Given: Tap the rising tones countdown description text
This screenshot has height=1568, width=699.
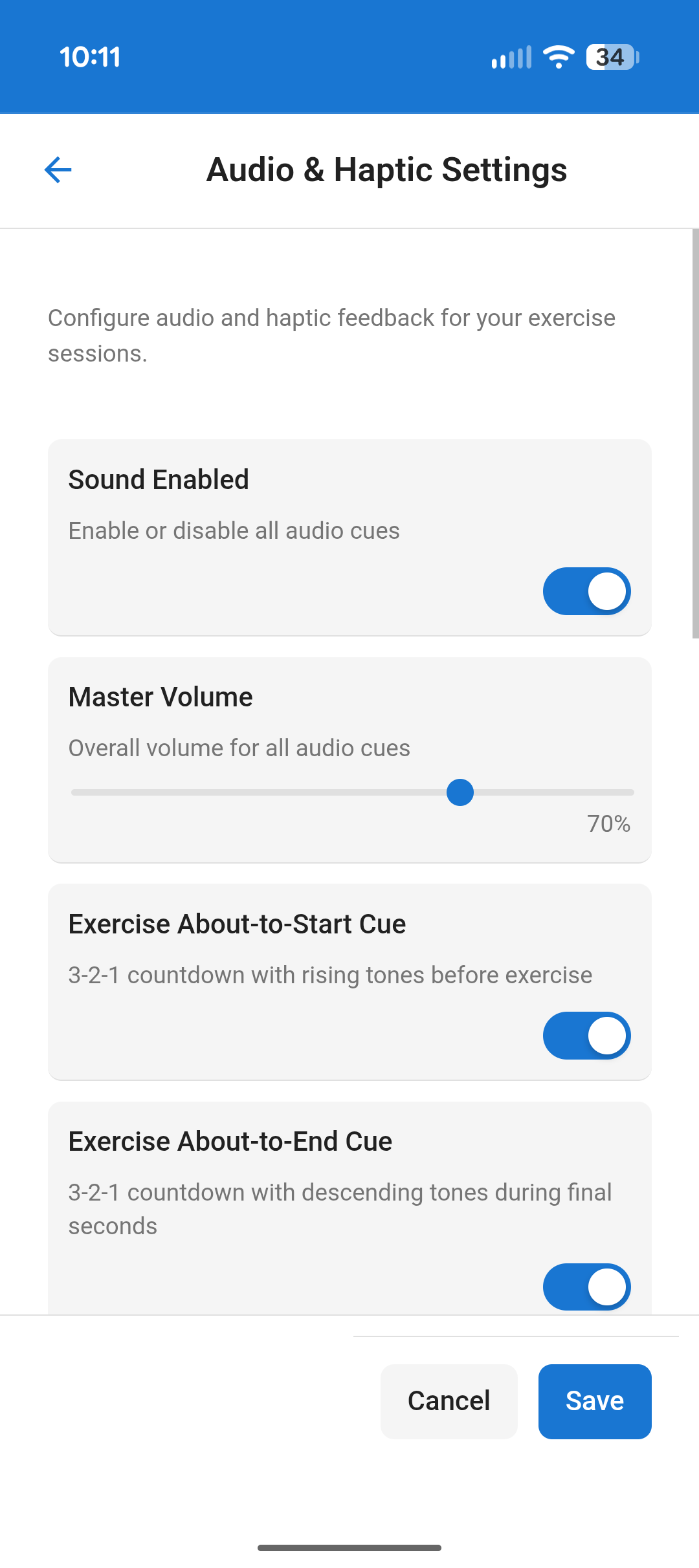Looking at the screenshot, I should 330,975.
